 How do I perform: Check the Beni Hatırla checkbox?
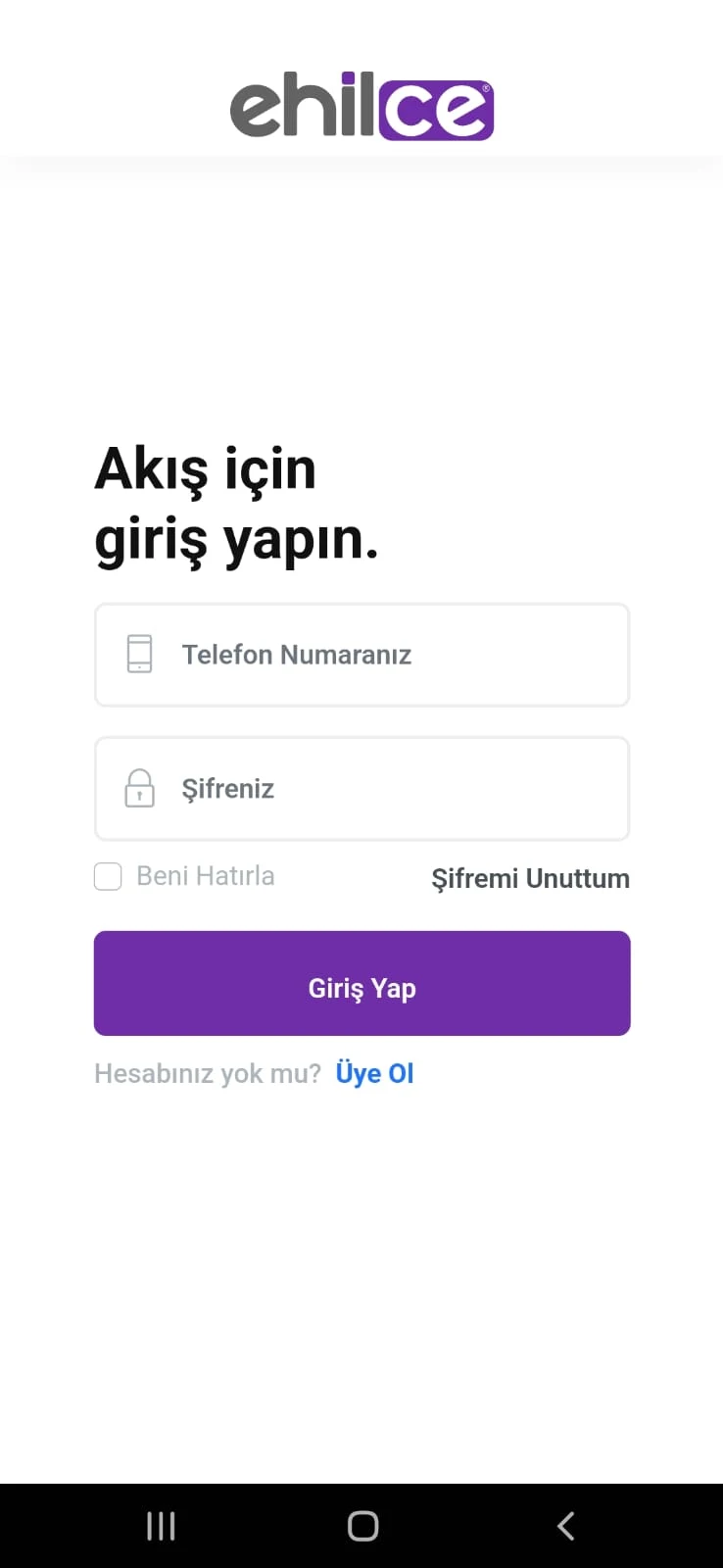[x=108, y=876]
